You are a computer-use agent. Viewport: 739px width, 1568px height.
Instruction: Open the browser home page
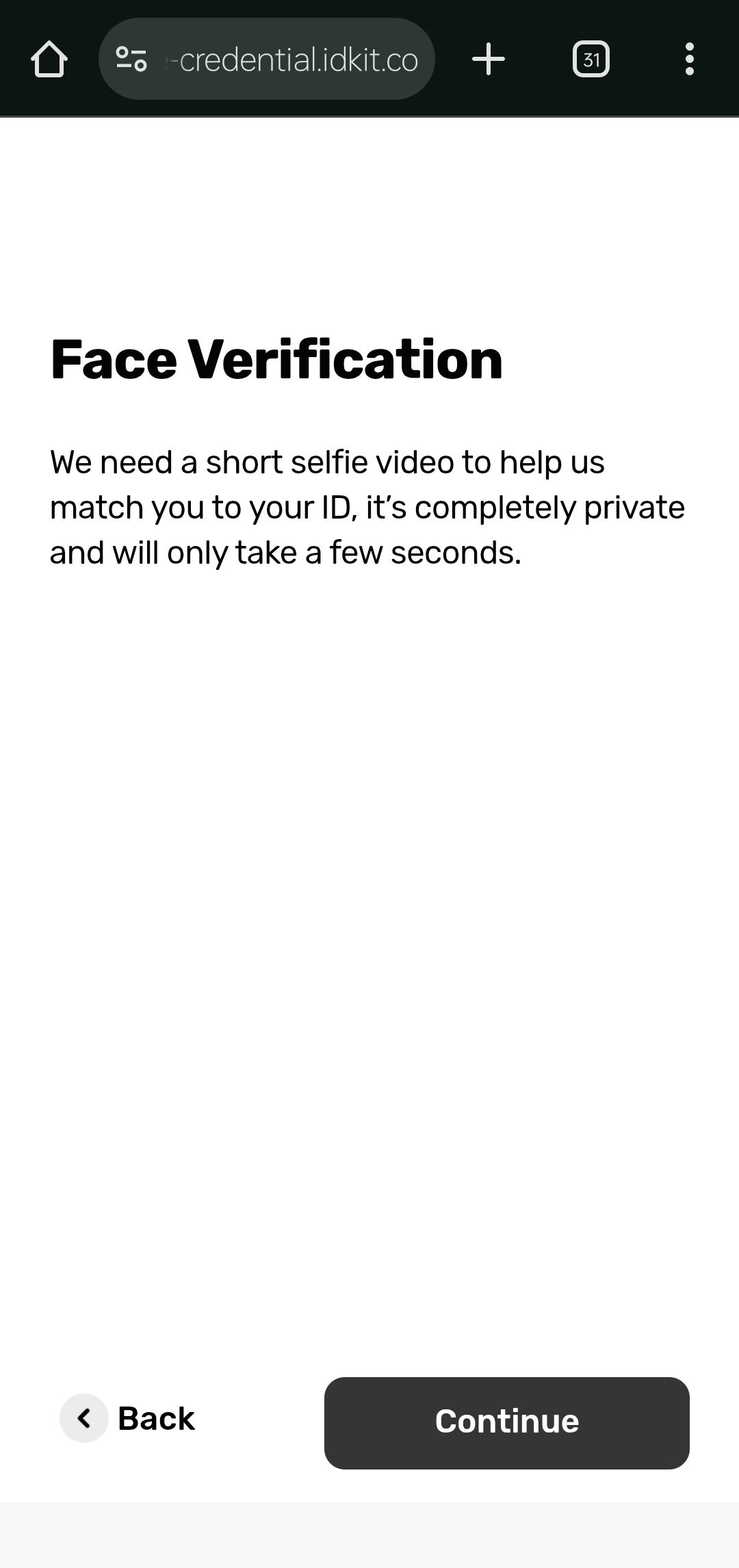click(49, 60)
